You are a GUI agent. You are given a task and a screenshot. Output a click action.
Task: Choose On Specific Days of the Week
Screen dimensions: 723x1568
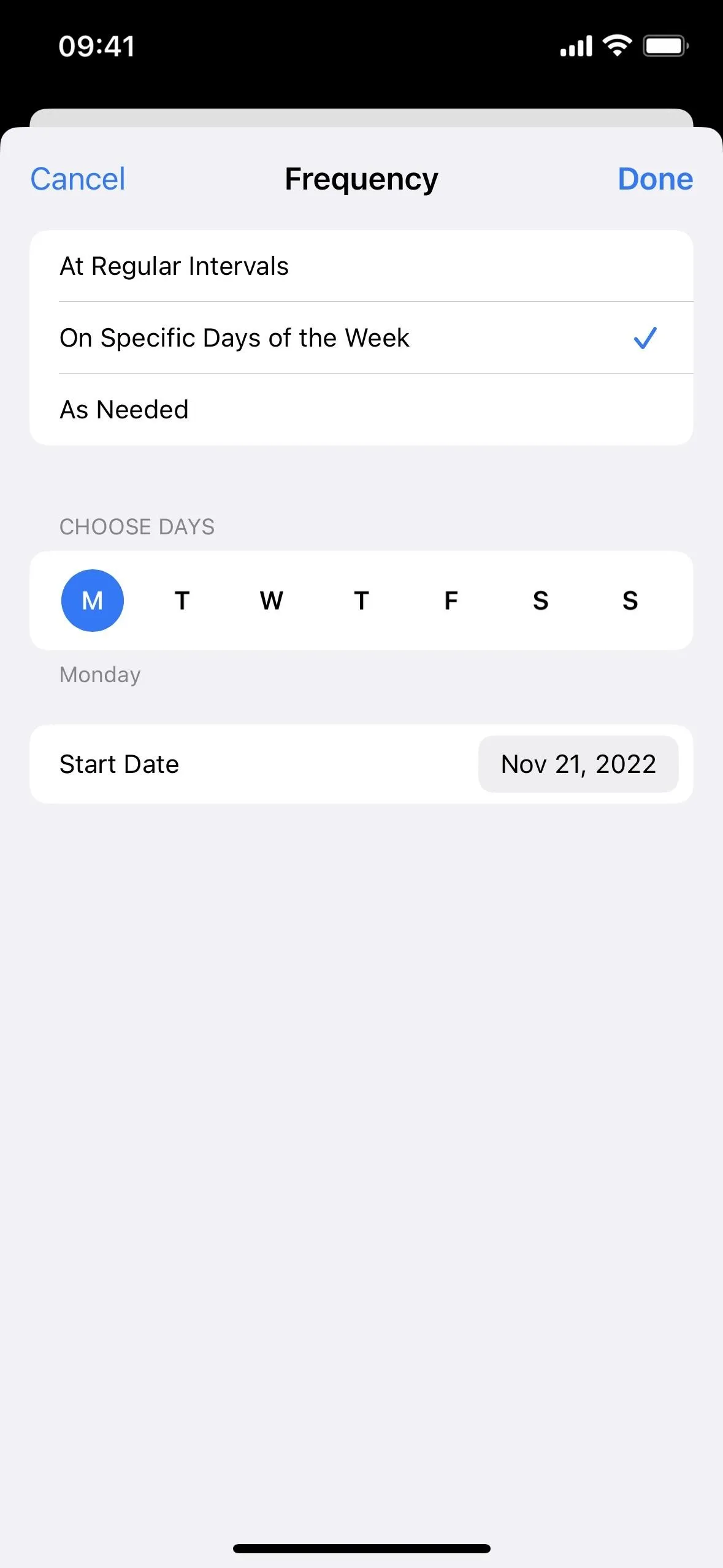(x=361, y=338)
